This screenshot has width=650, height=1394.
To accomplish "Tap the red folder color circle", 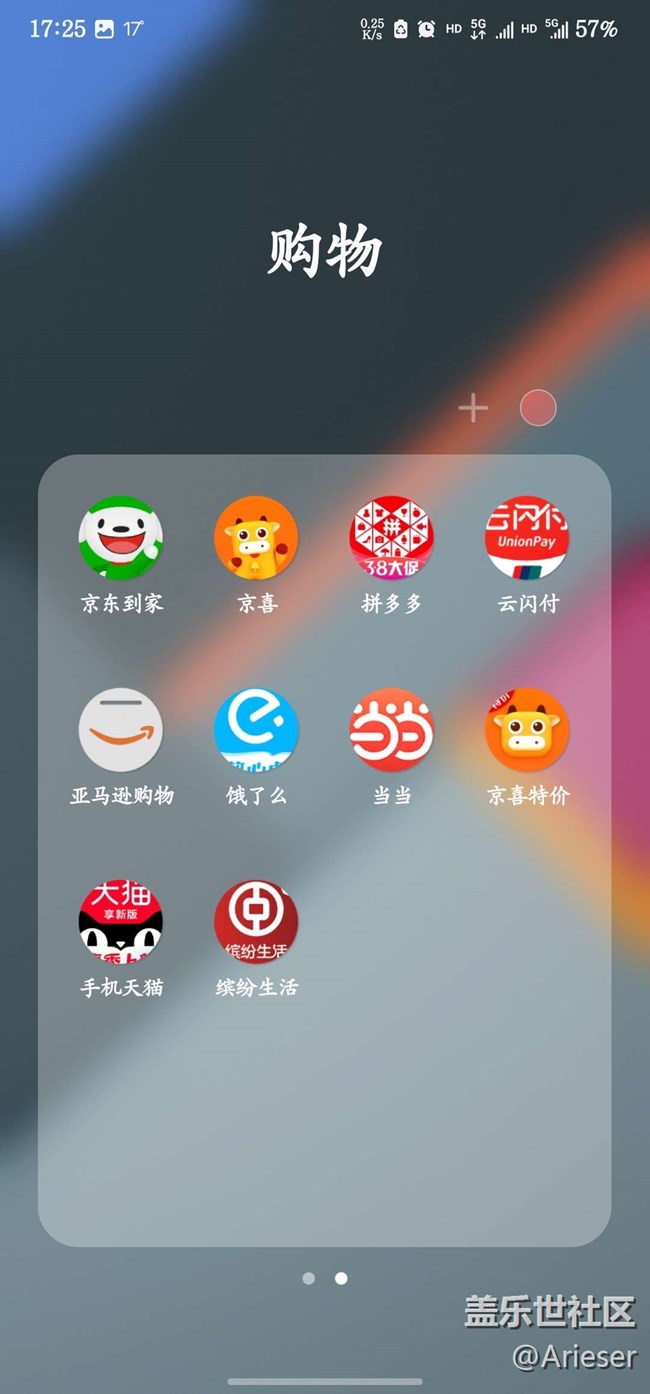I will (538, 408).
